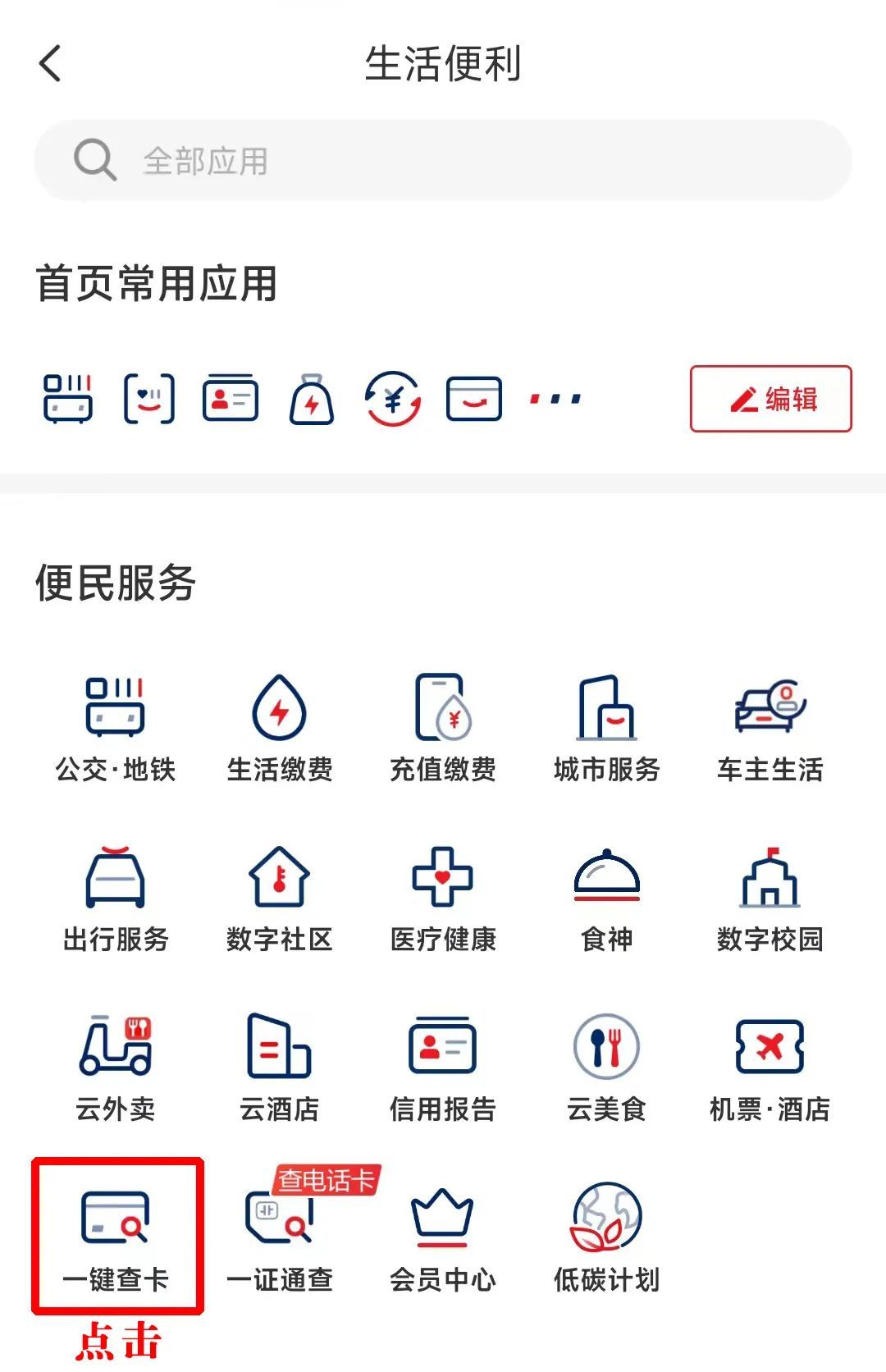Go to 数字社区
The image size is (886, 1372).
point(279,898)
